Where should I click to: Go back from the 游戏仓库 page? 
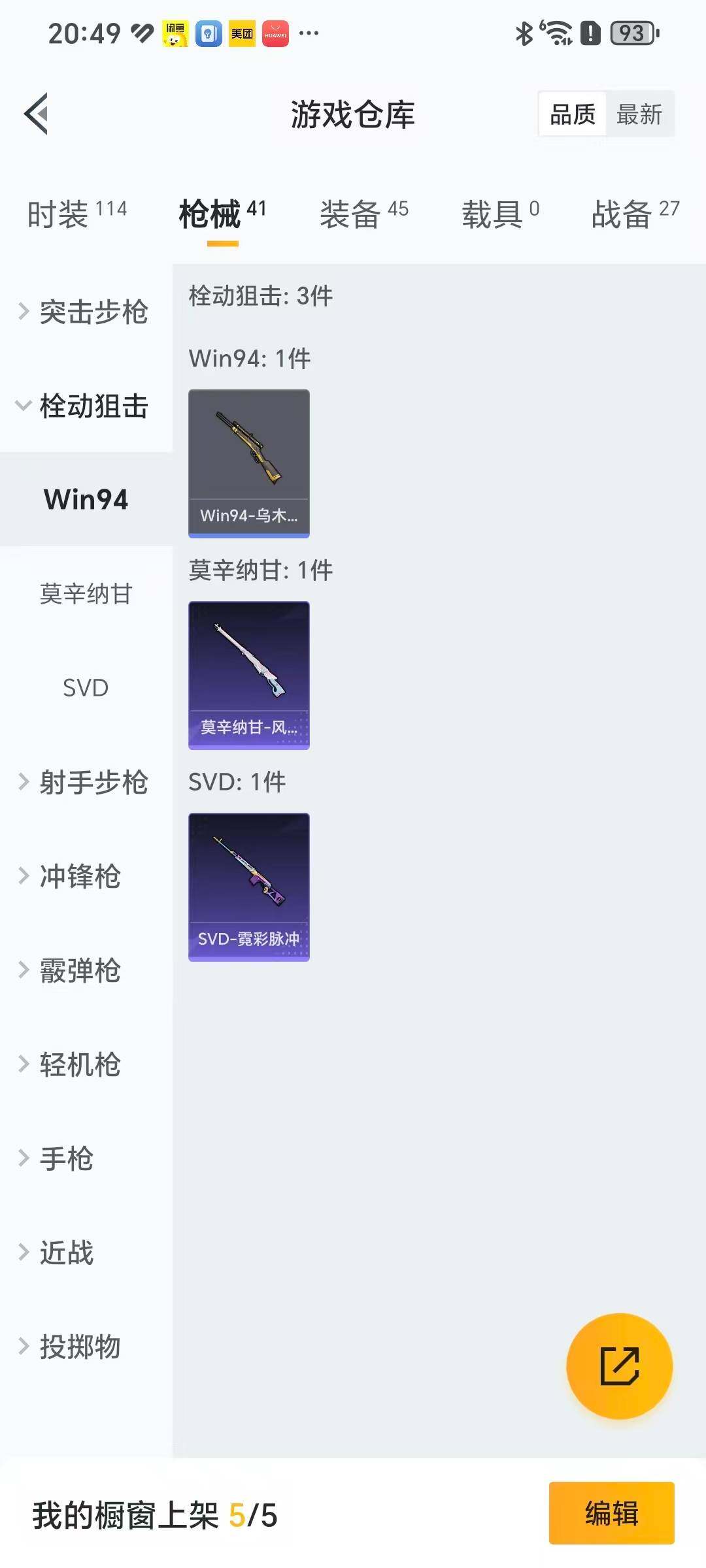click(37, 114)
